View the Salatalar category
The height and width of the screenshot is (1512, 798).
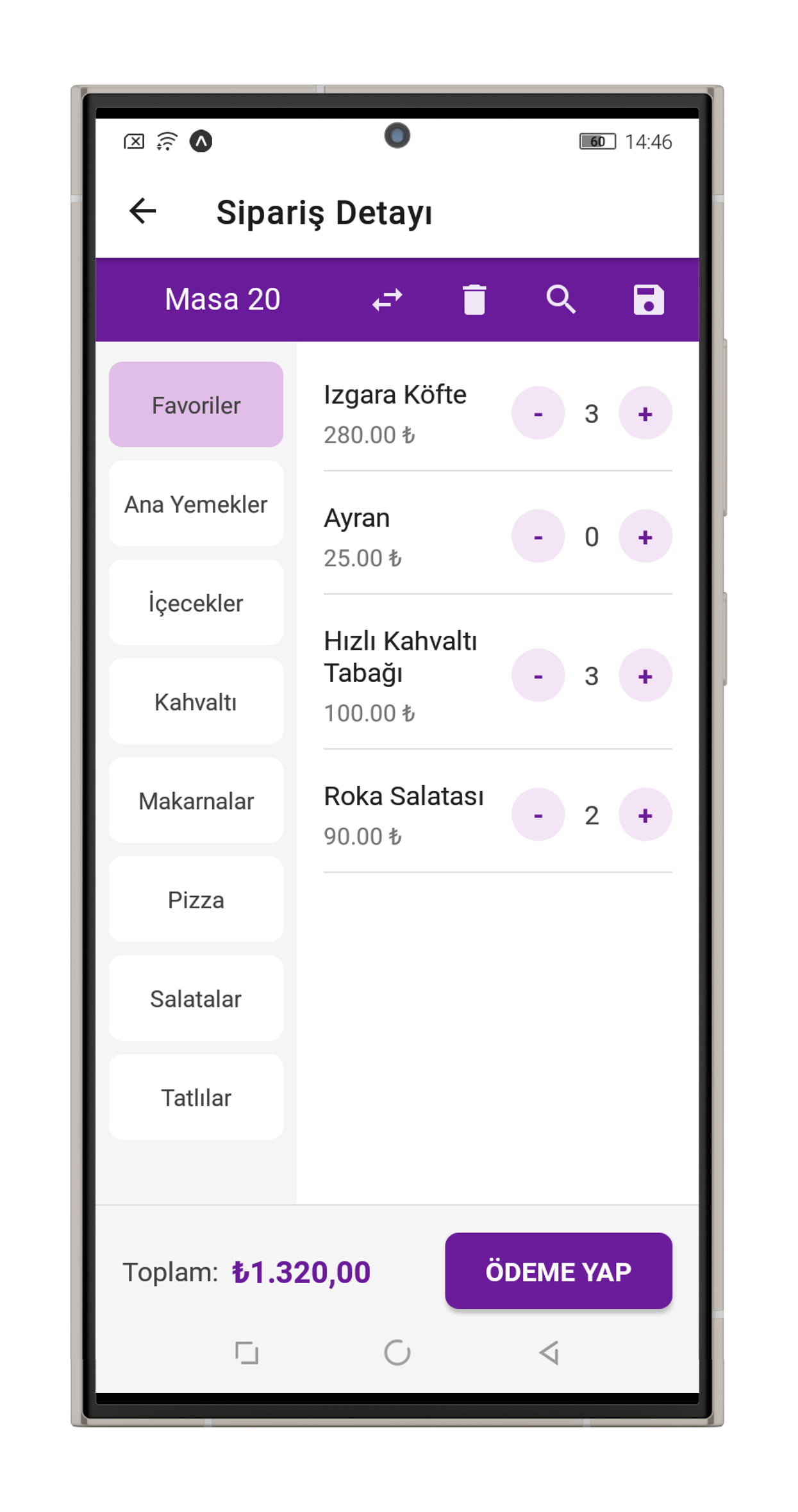tap(196, 999)
